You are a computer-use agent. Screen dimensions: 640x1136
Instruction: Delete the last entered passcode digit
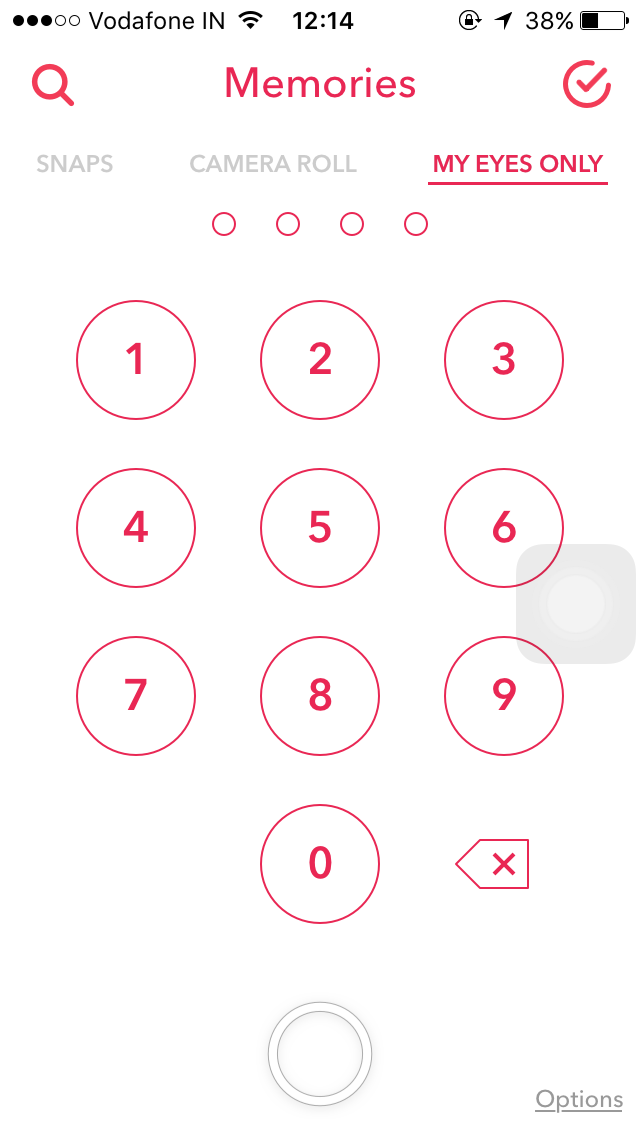494,864
